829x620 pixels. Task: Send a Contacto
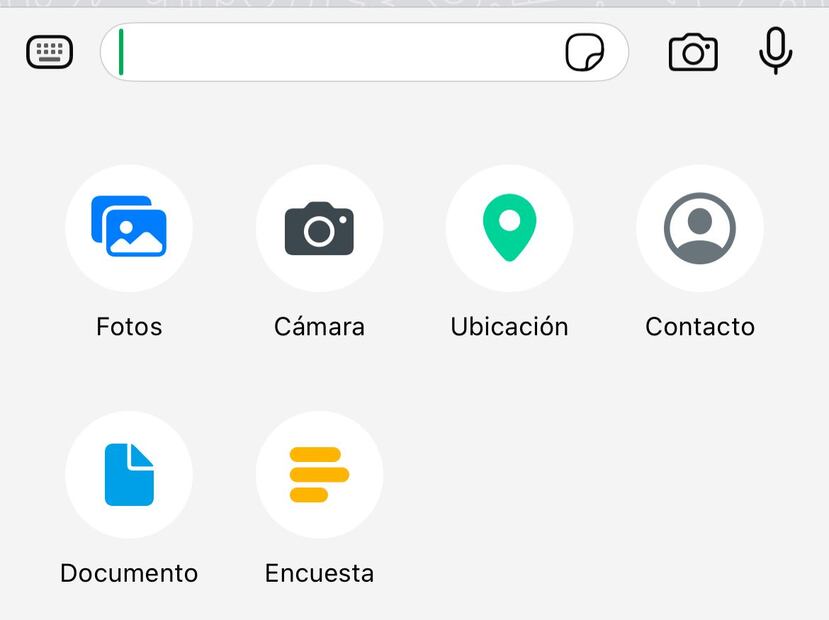(x=700, y=228)
